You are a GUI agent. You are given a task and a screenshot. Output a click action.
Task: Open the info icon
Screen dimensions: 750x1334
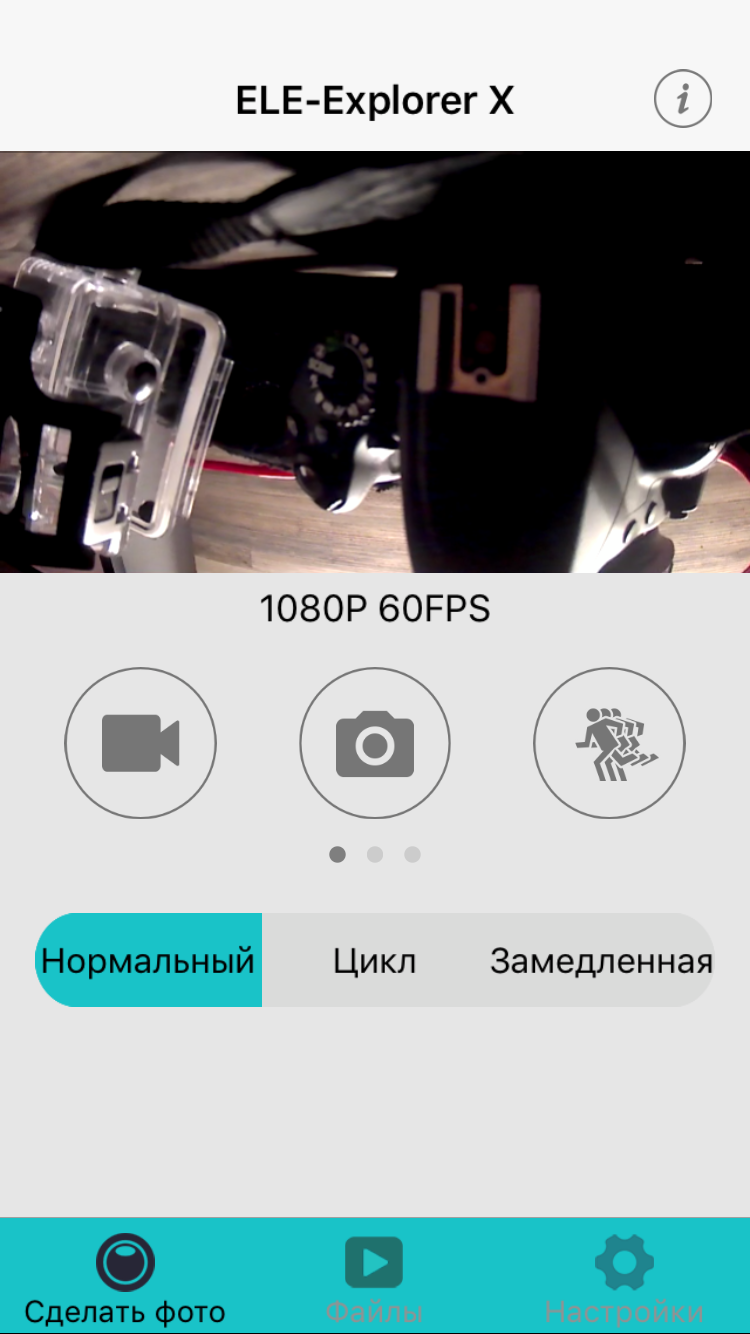[683, 100]
